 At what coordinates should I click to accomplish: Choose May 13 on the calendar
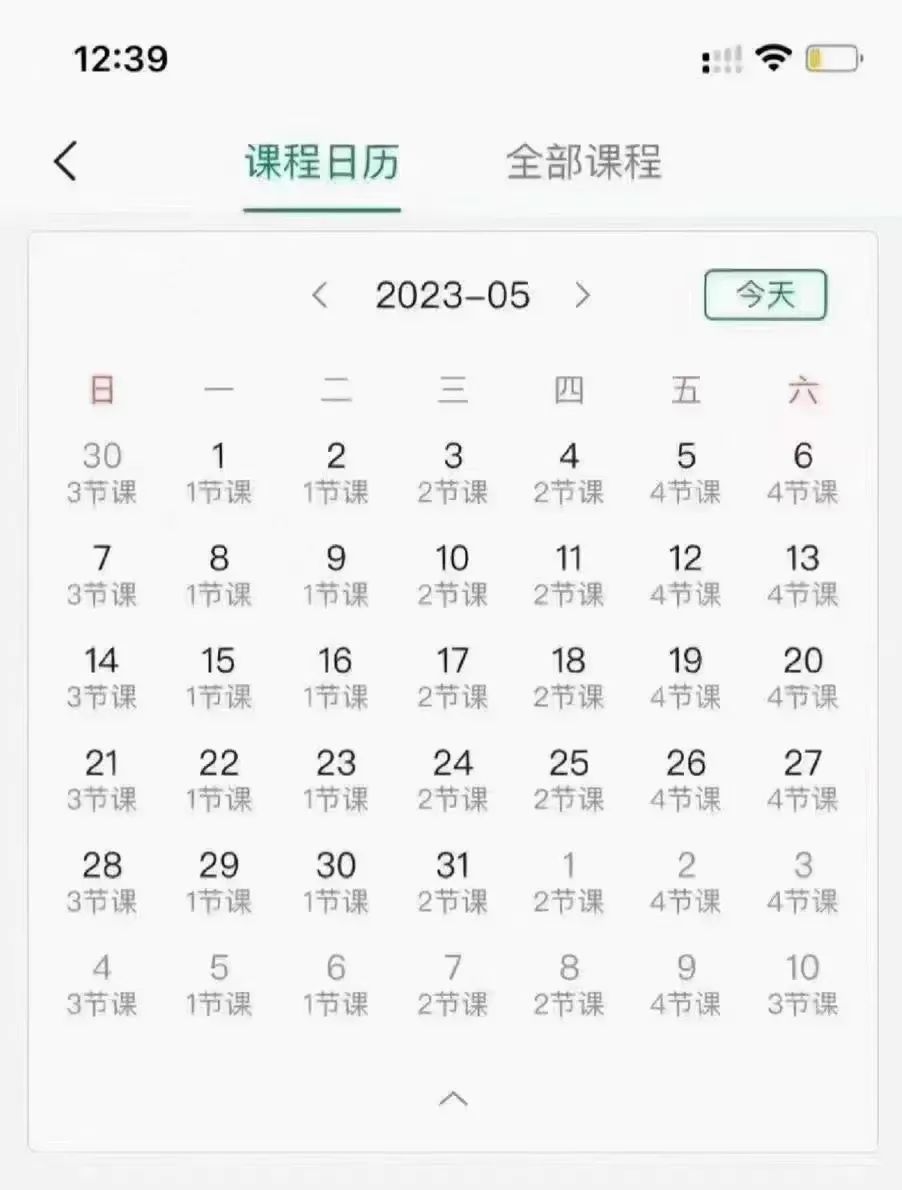tap(803, 574)
